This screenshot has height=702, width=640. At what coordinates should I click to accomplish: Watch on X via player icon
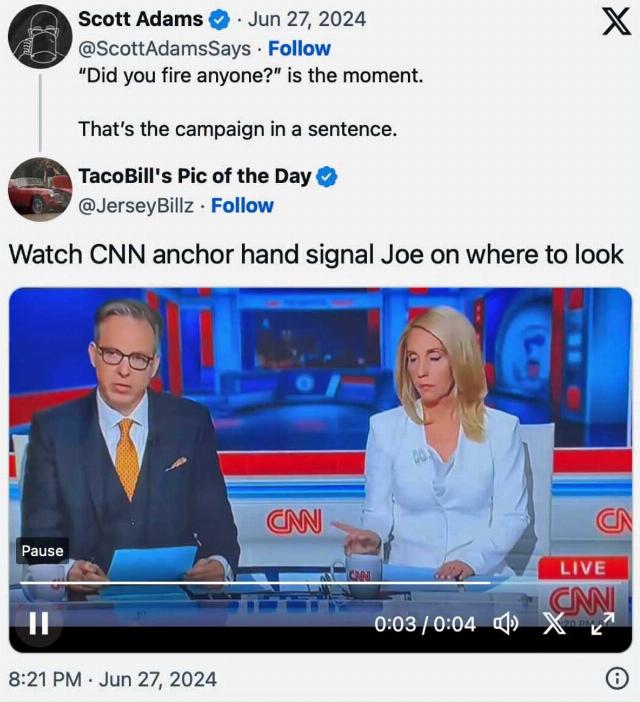553,624
